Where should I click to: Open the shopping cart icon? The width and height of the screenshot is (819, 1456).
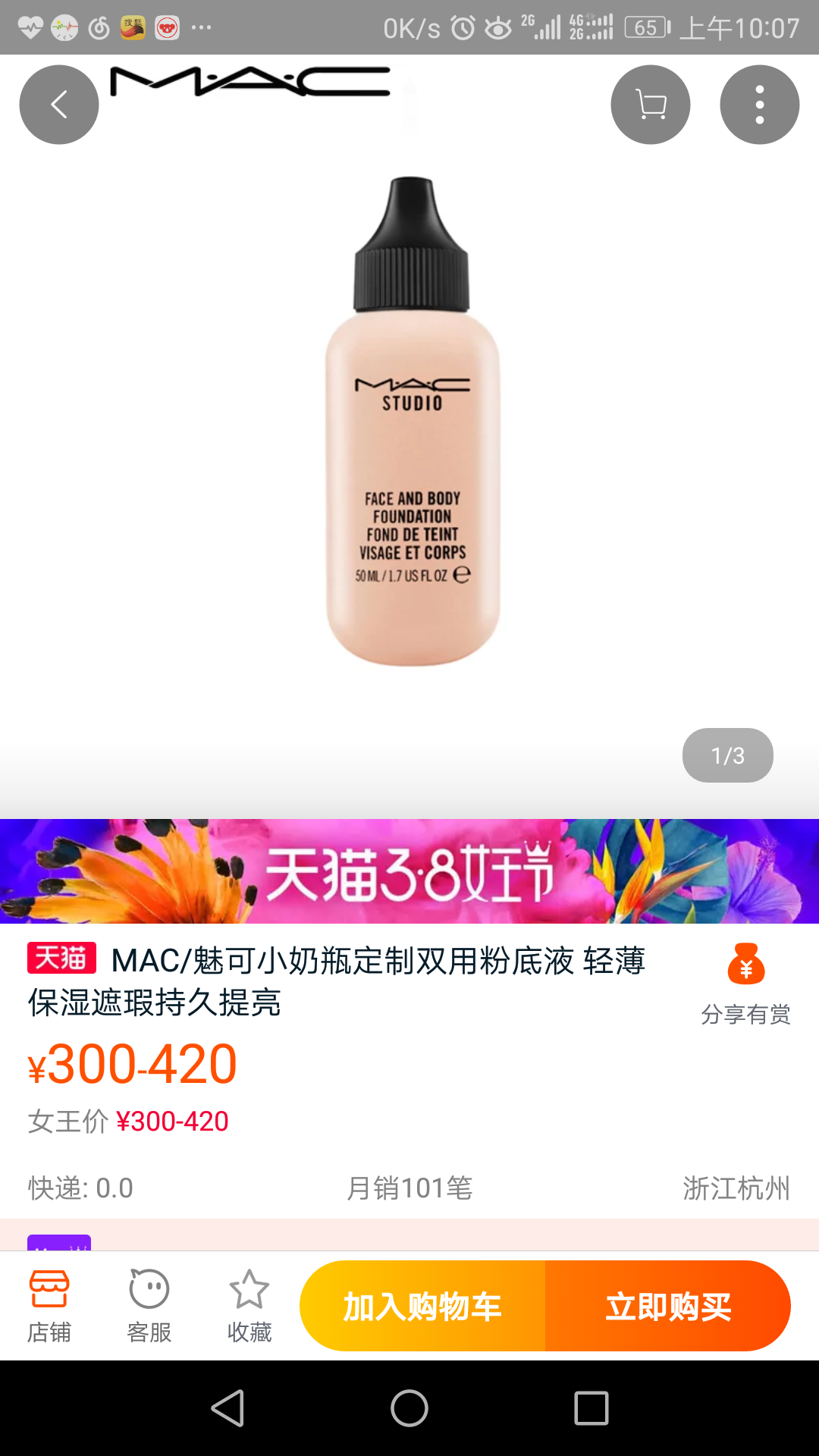[650, 105]
